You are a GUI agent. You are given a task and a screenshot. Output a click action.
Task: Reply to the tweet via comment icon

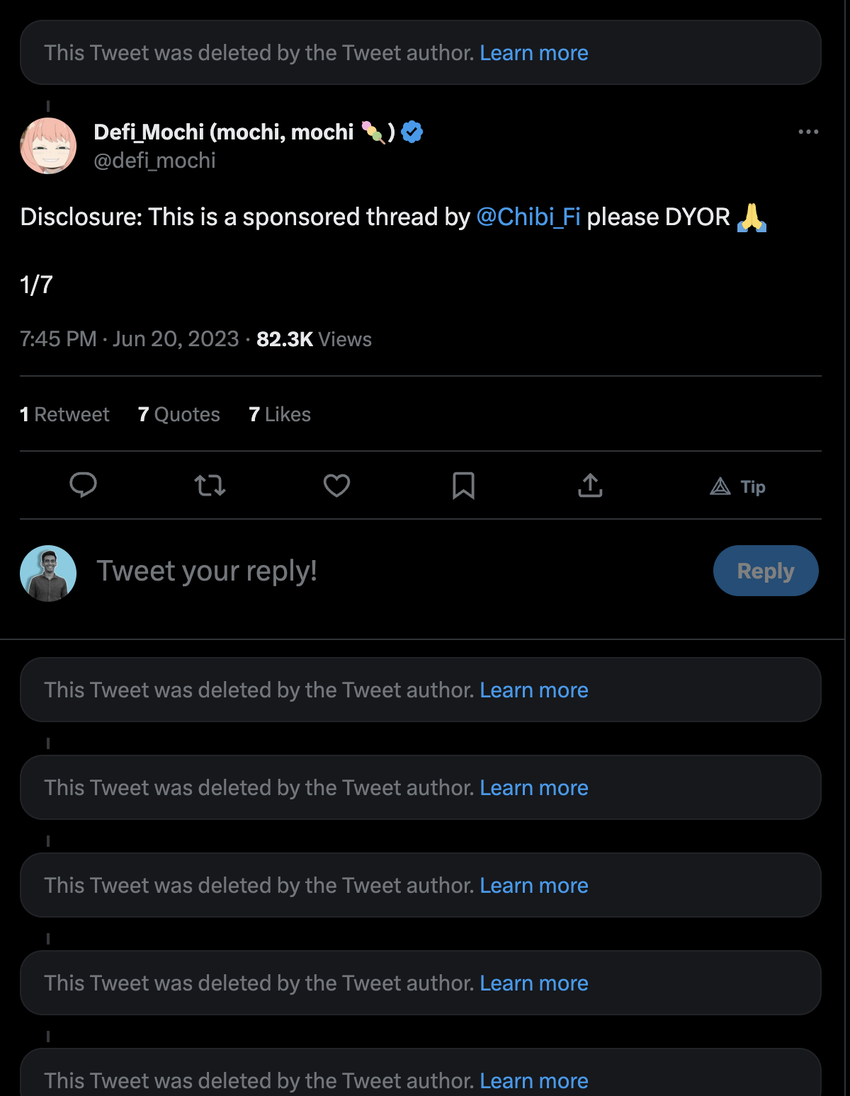(x=83, y=486)
